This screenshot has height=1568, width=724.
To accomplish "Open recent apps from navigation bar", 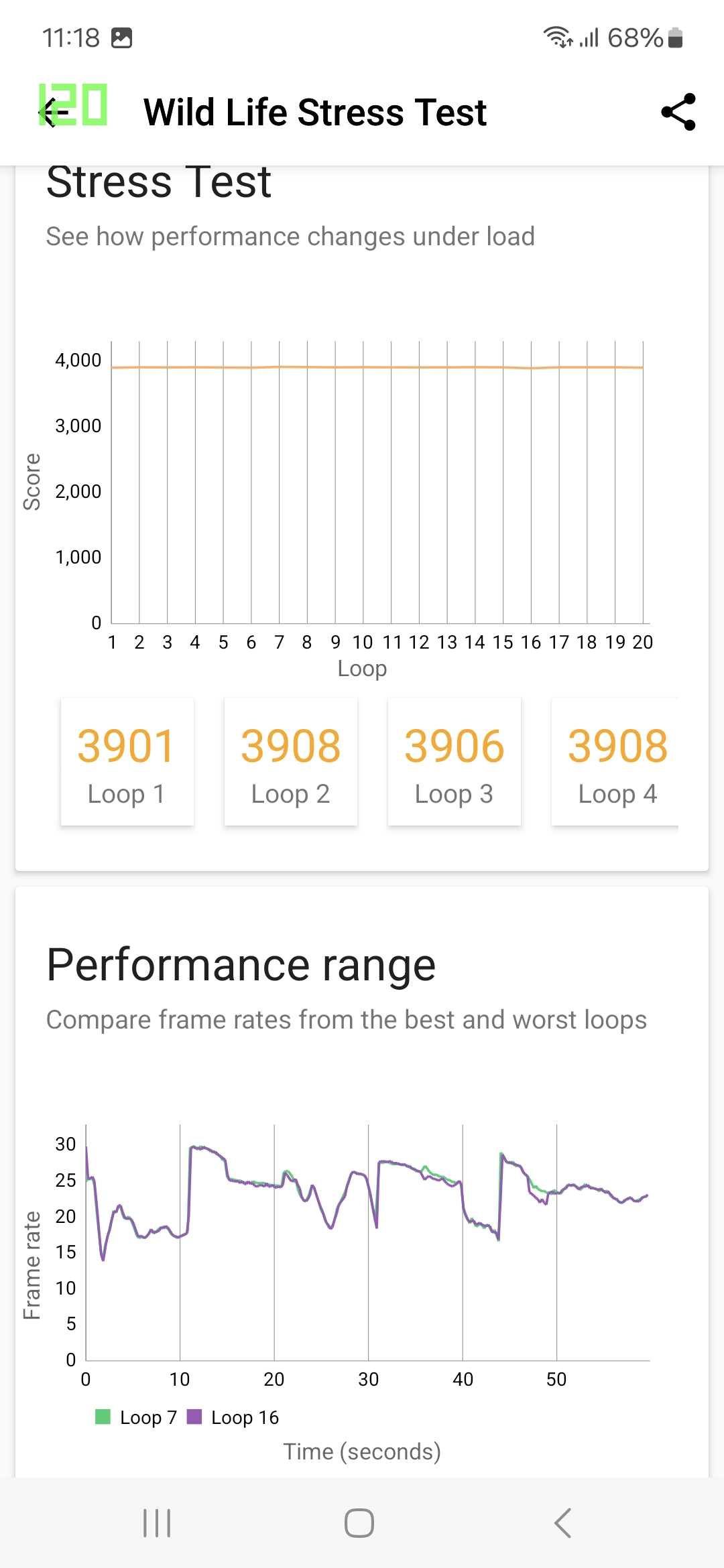I will 158,1523.
